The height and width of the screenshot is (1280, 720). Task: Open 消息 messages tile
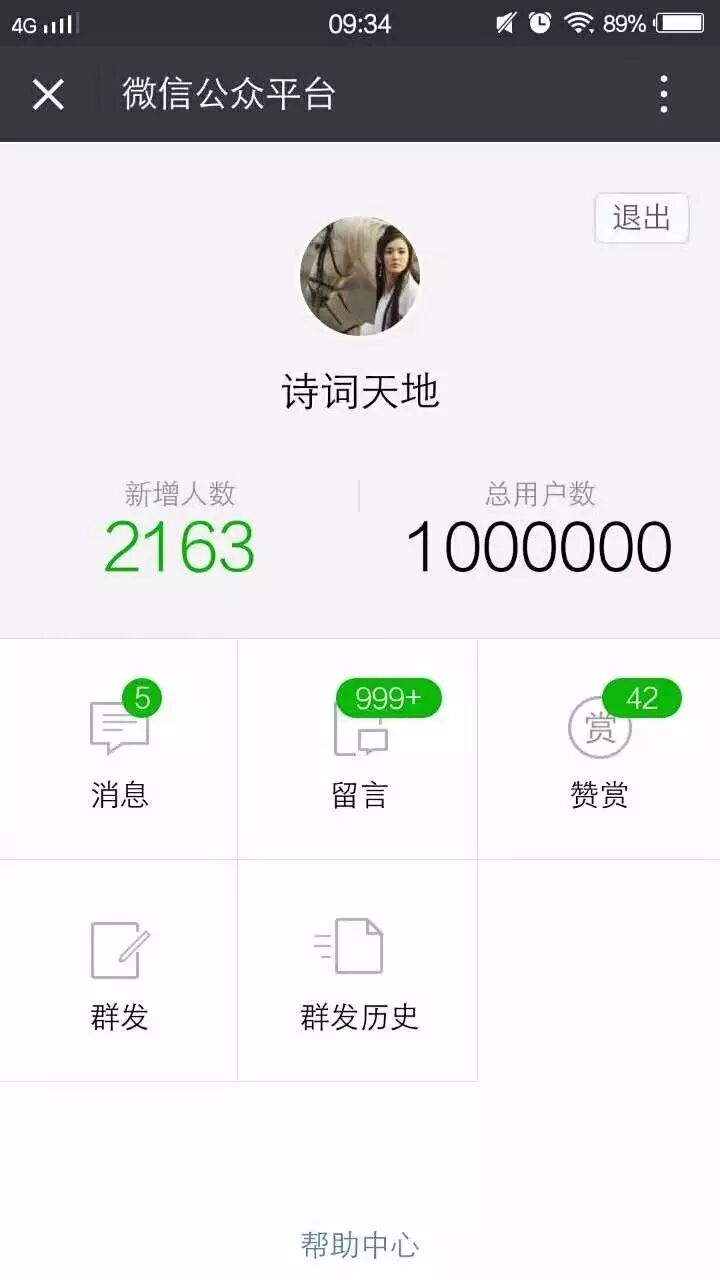pos(119,750)
